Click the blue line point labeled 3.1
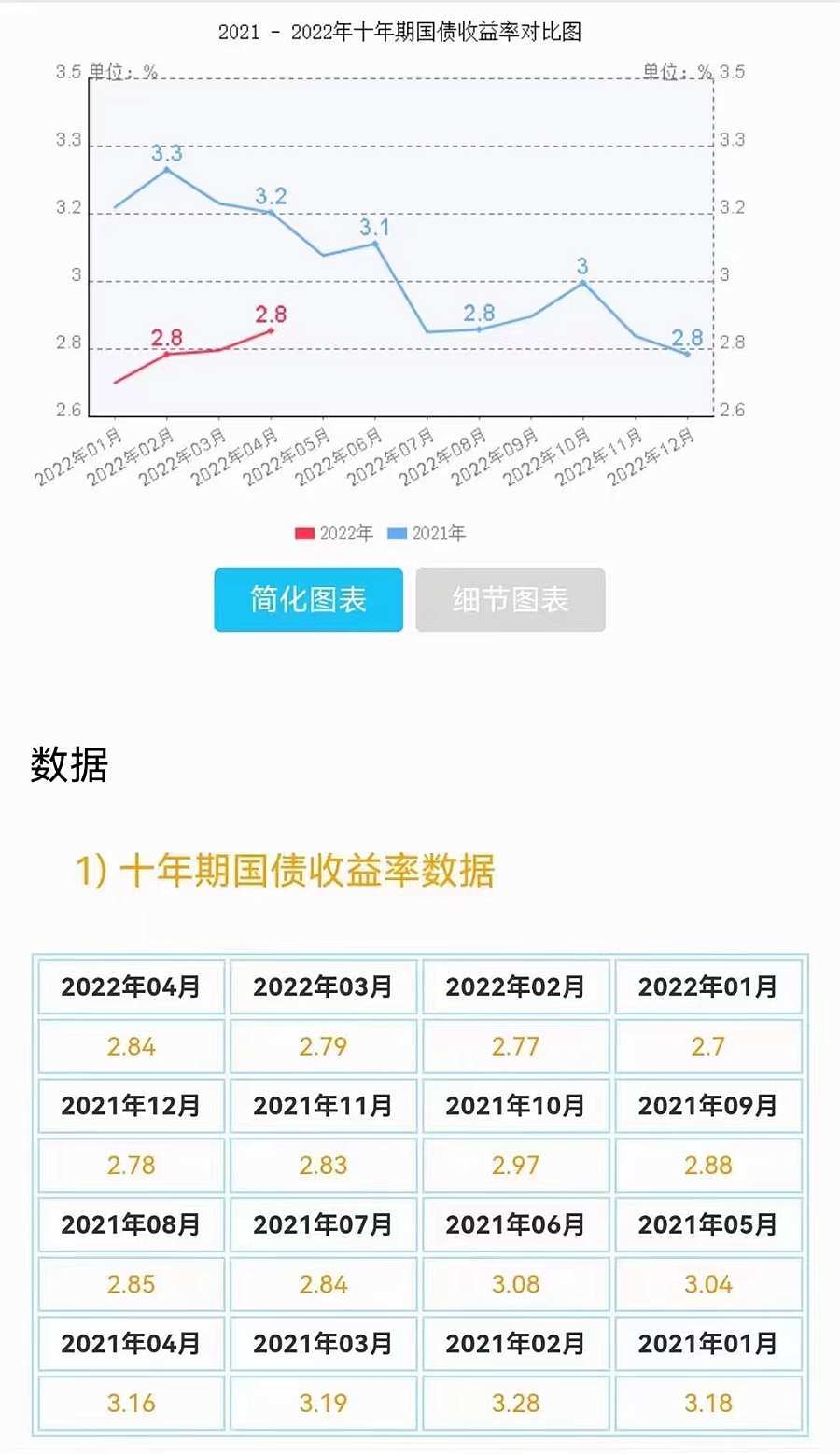The height and width of the screenshot is (1454, 840). [373, 243]
